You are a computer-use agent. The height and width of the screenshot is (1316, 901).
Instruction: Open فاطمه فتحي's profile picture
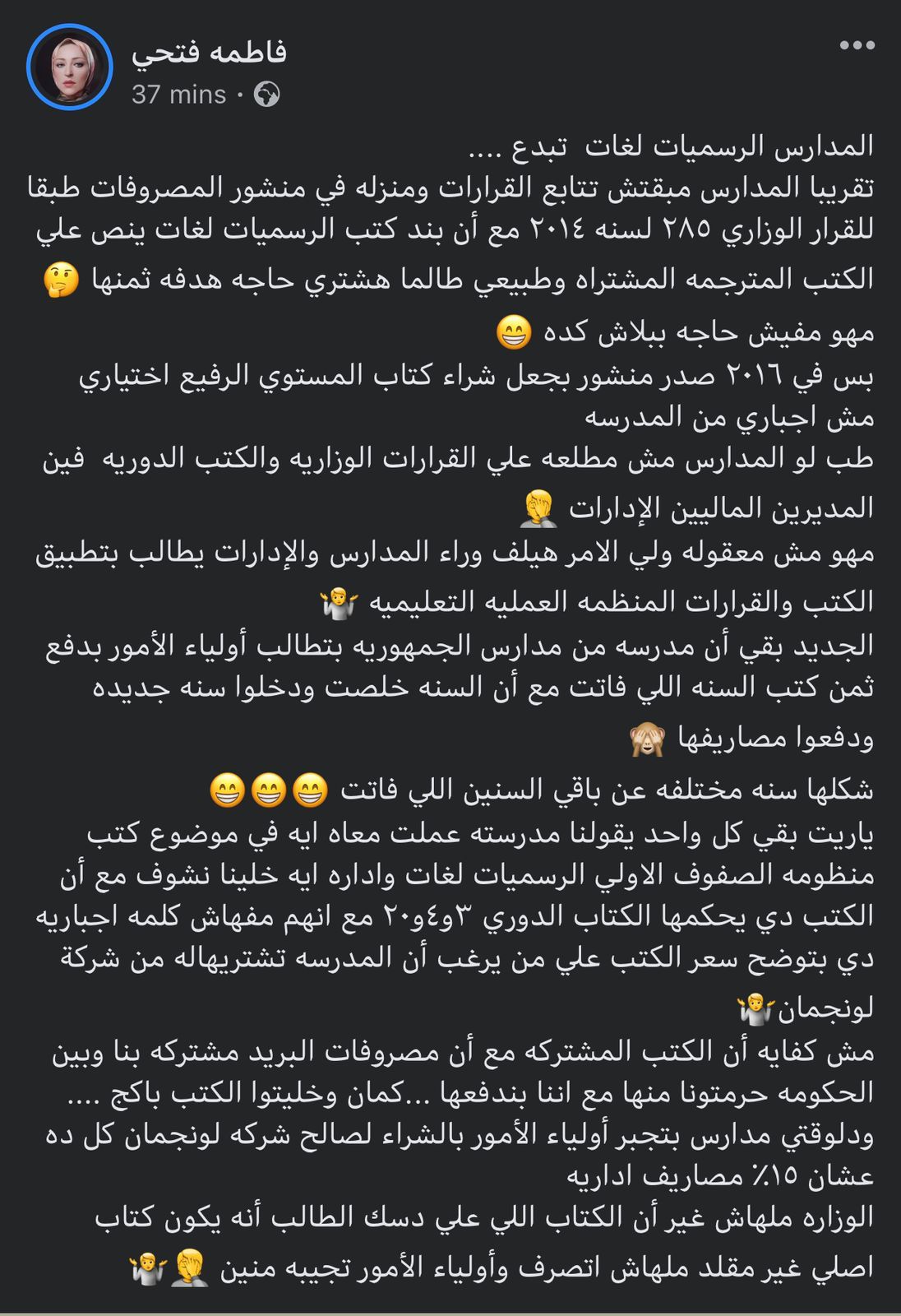(69, 67)
